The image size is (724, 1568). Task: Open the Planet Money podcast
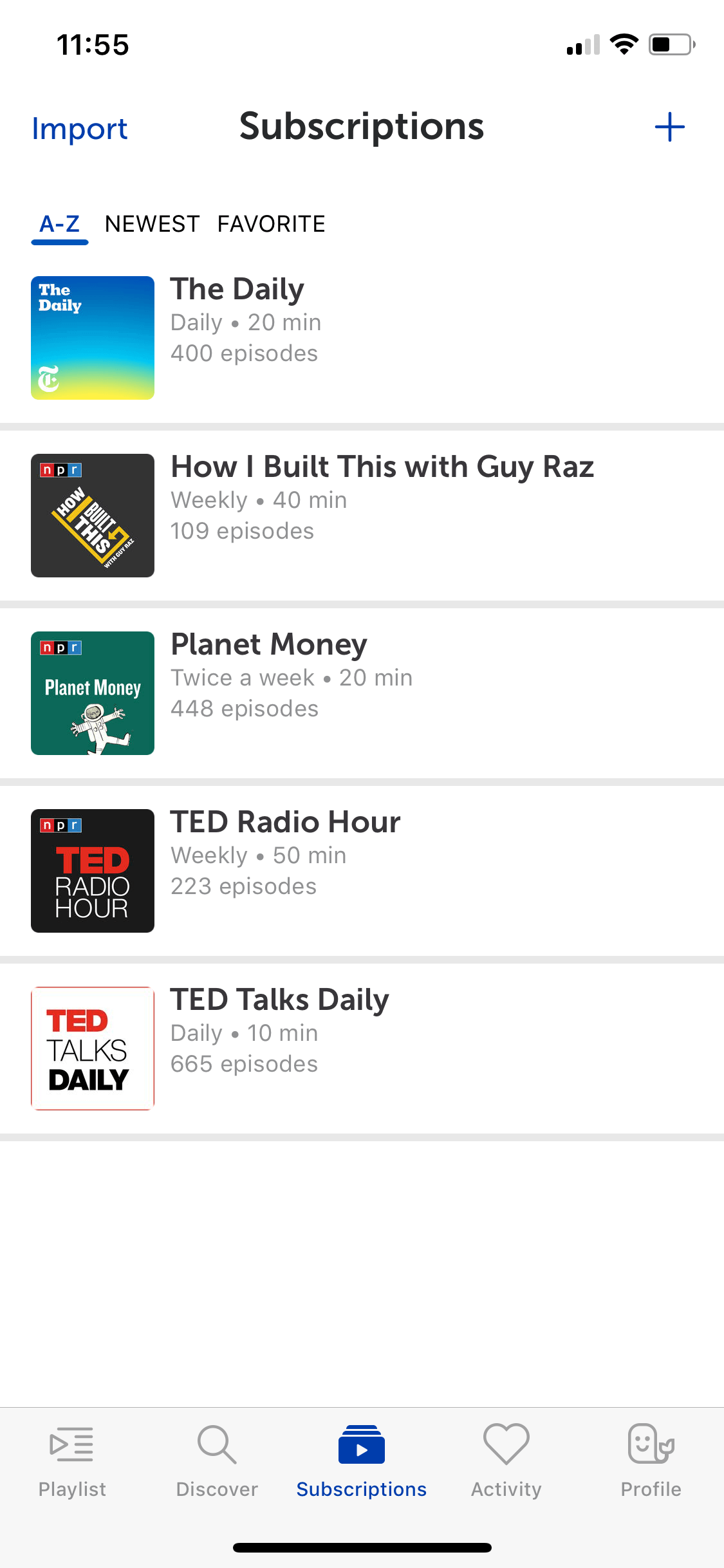(x=362, y=693)
